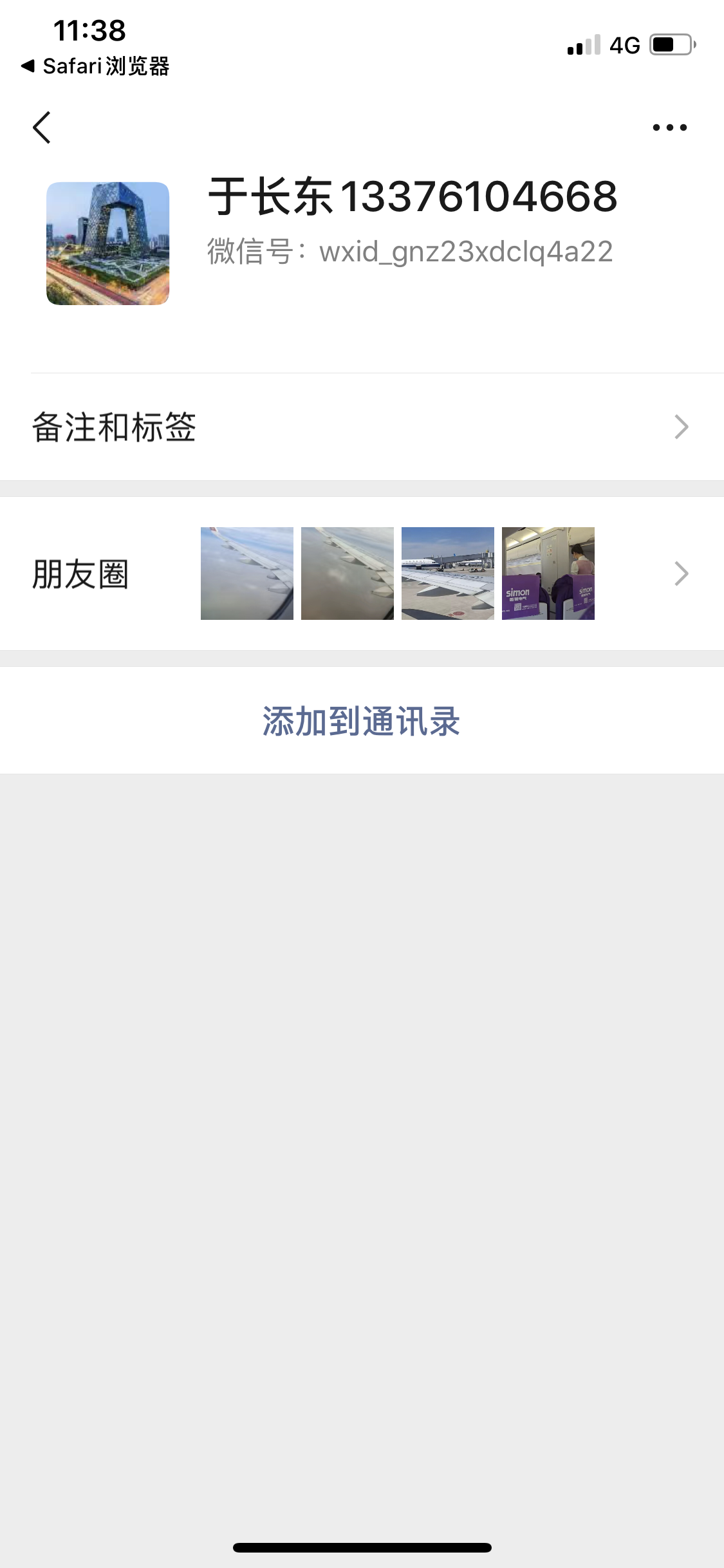View the contact's profile avatar

pyautogui.click(x=107, y=243)
